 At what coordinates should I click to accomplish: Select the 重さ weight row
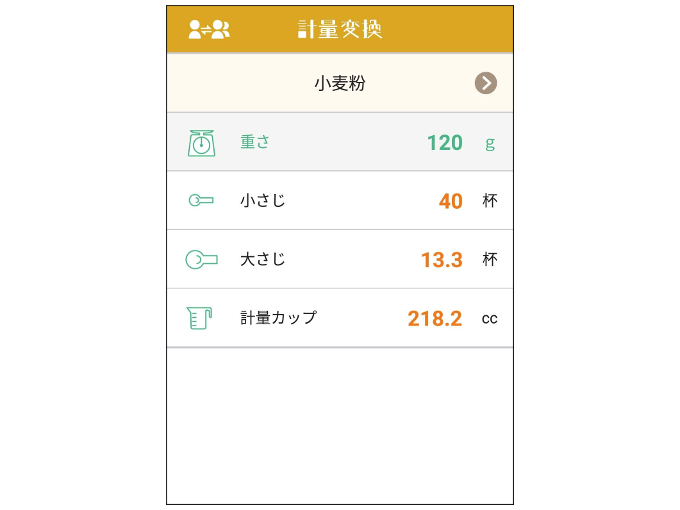[340, 143]
